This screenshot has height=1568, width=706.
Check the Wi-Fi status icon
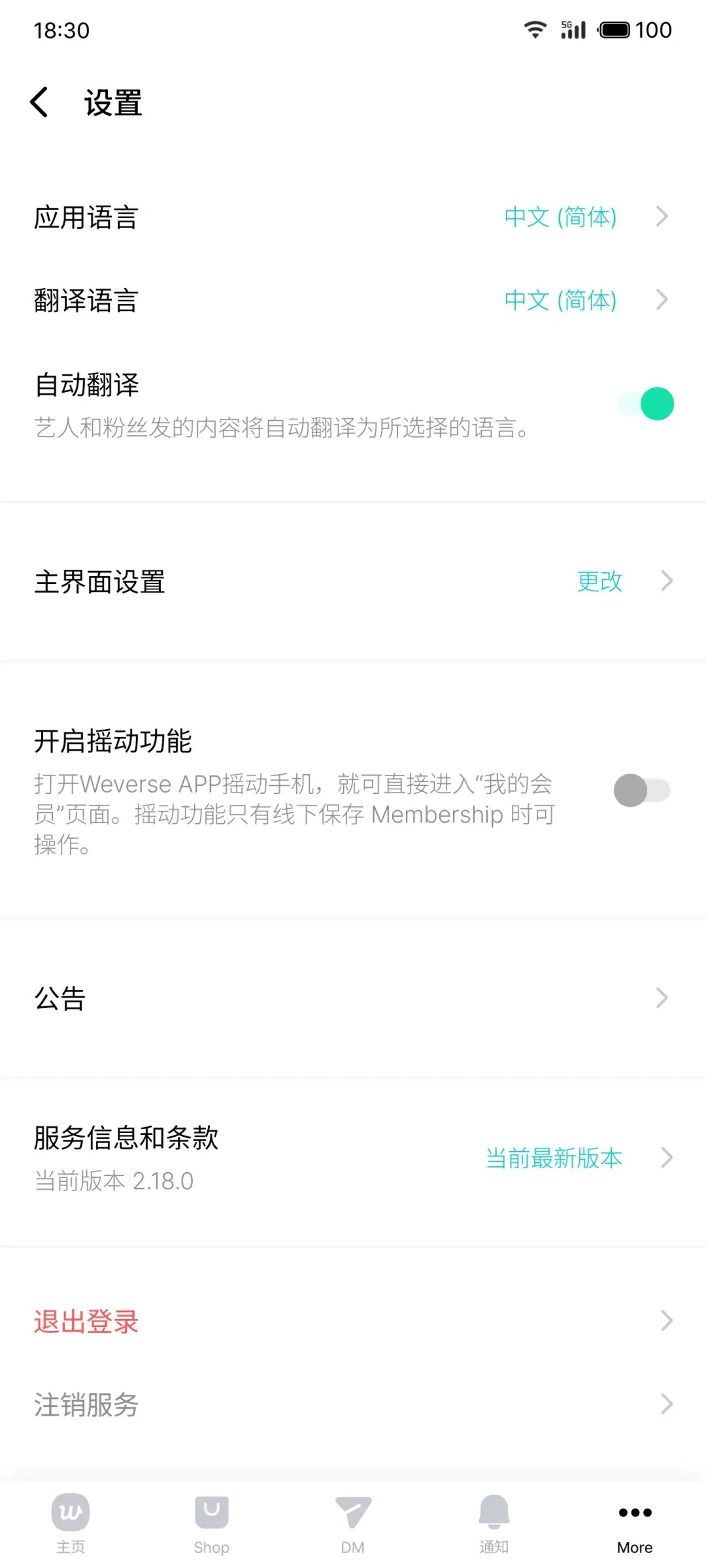click(x=534, y=29)
